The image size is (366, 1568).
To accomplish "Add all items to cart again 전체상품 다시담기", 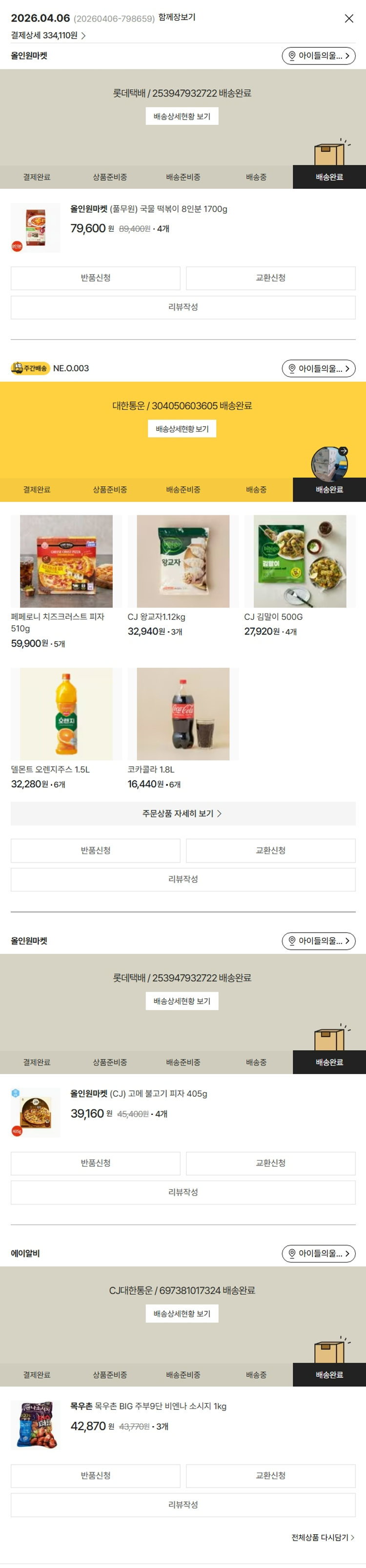I will click(322, 1537).
